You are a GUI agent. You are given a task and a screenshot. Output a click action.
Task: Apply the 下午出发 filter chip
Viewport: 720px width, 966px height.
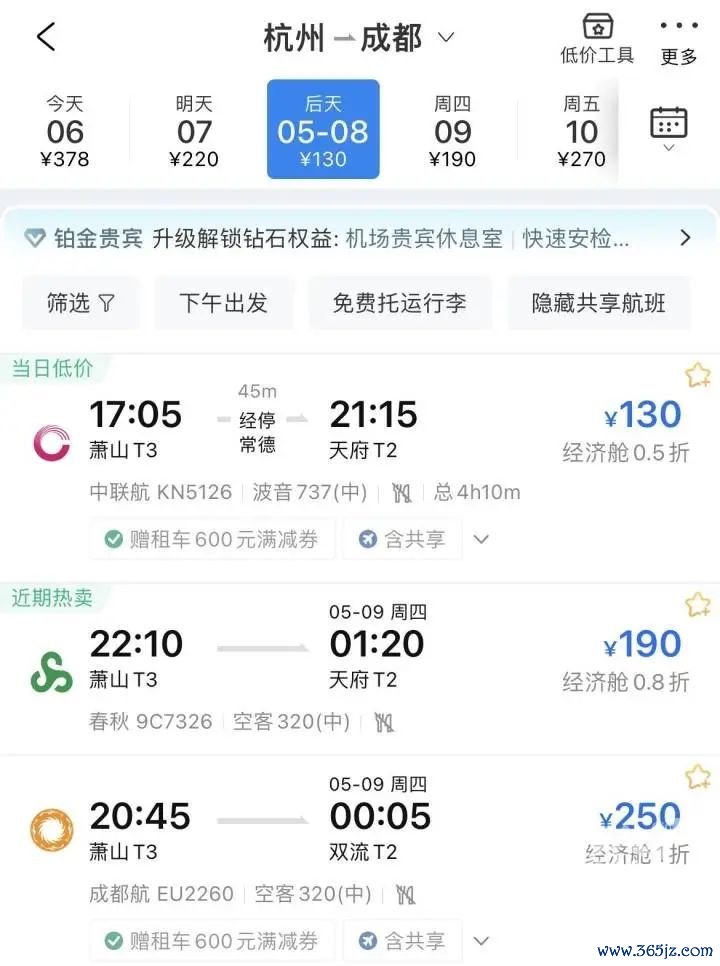point(224,303)
